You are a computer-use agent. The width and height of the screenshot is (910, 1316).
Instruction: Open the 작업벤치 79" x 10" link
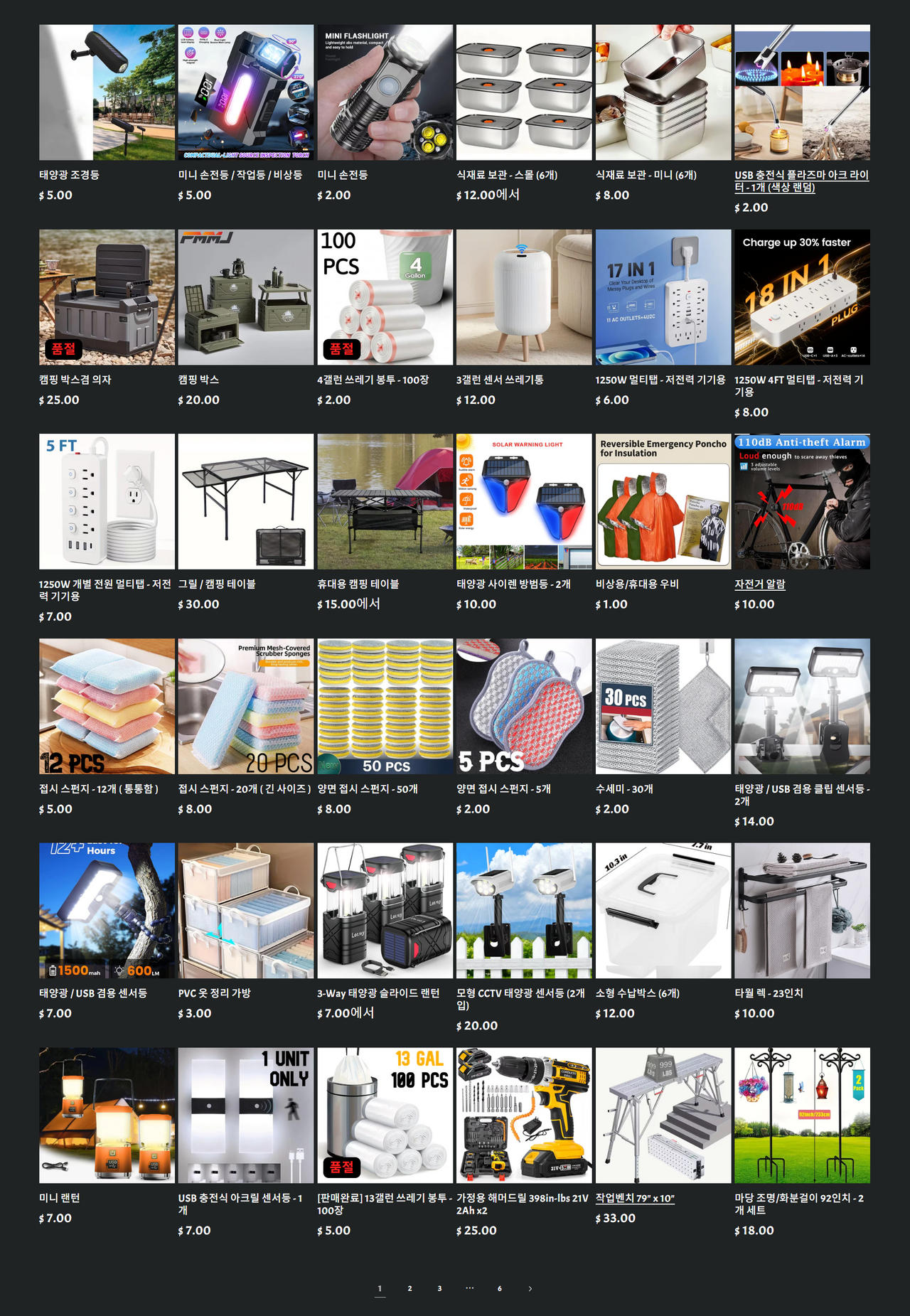tap(634, 1198)
